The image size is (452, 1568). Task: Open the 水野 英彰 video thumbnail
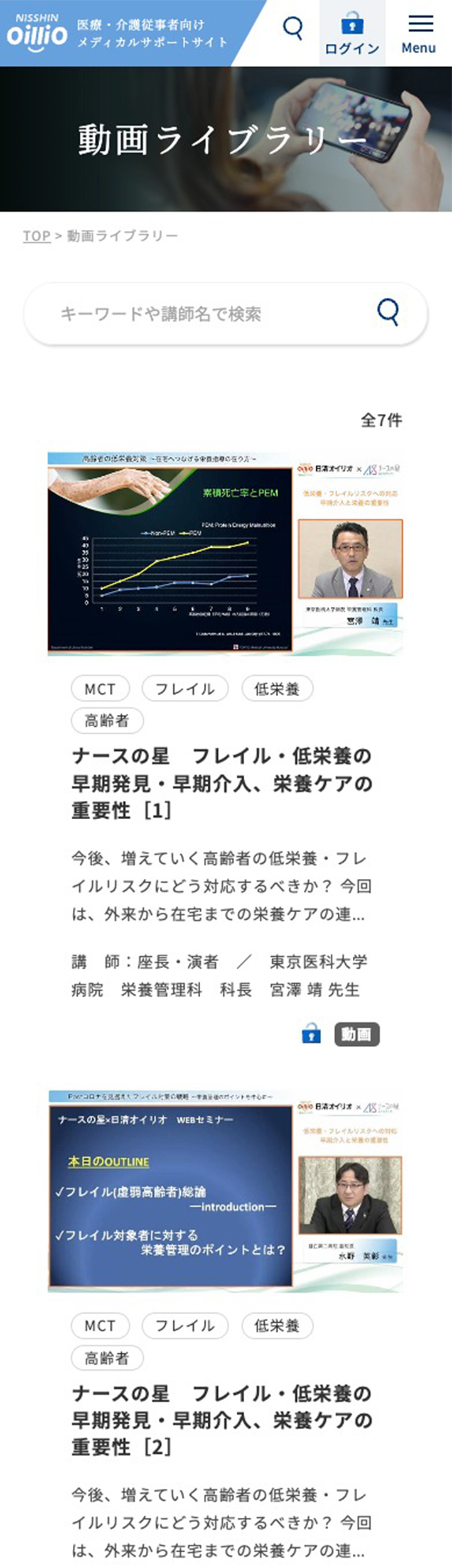225,1191
